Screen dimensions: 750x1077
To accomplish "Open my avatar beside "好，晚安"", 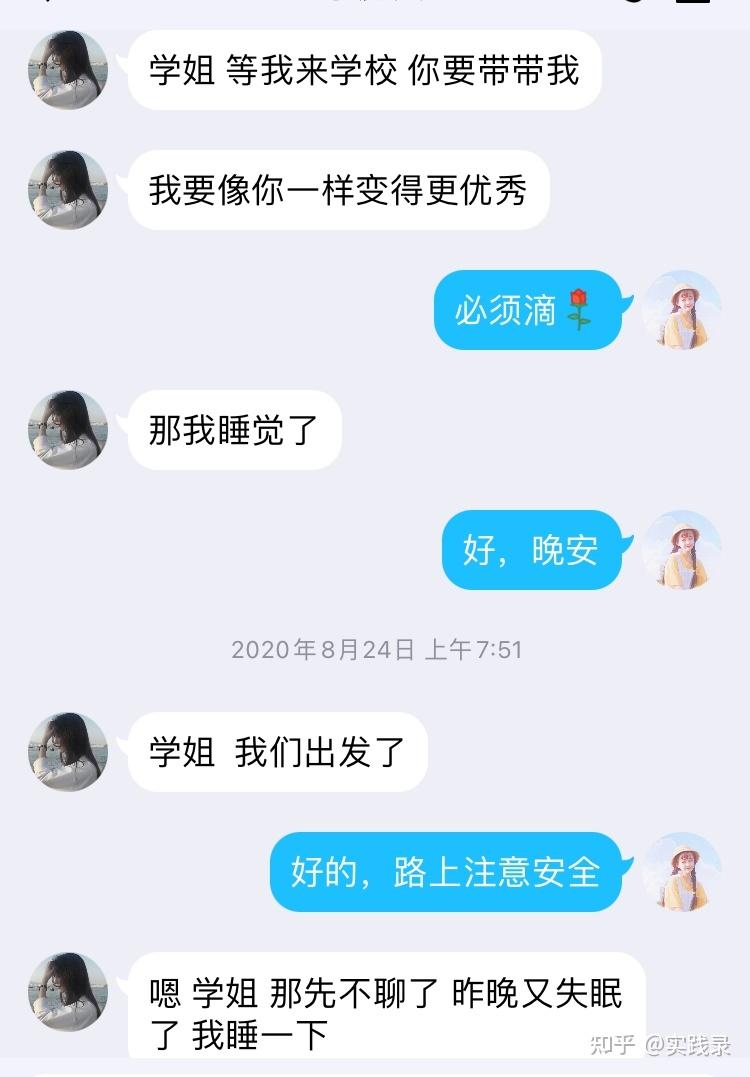I will point(681,550).
